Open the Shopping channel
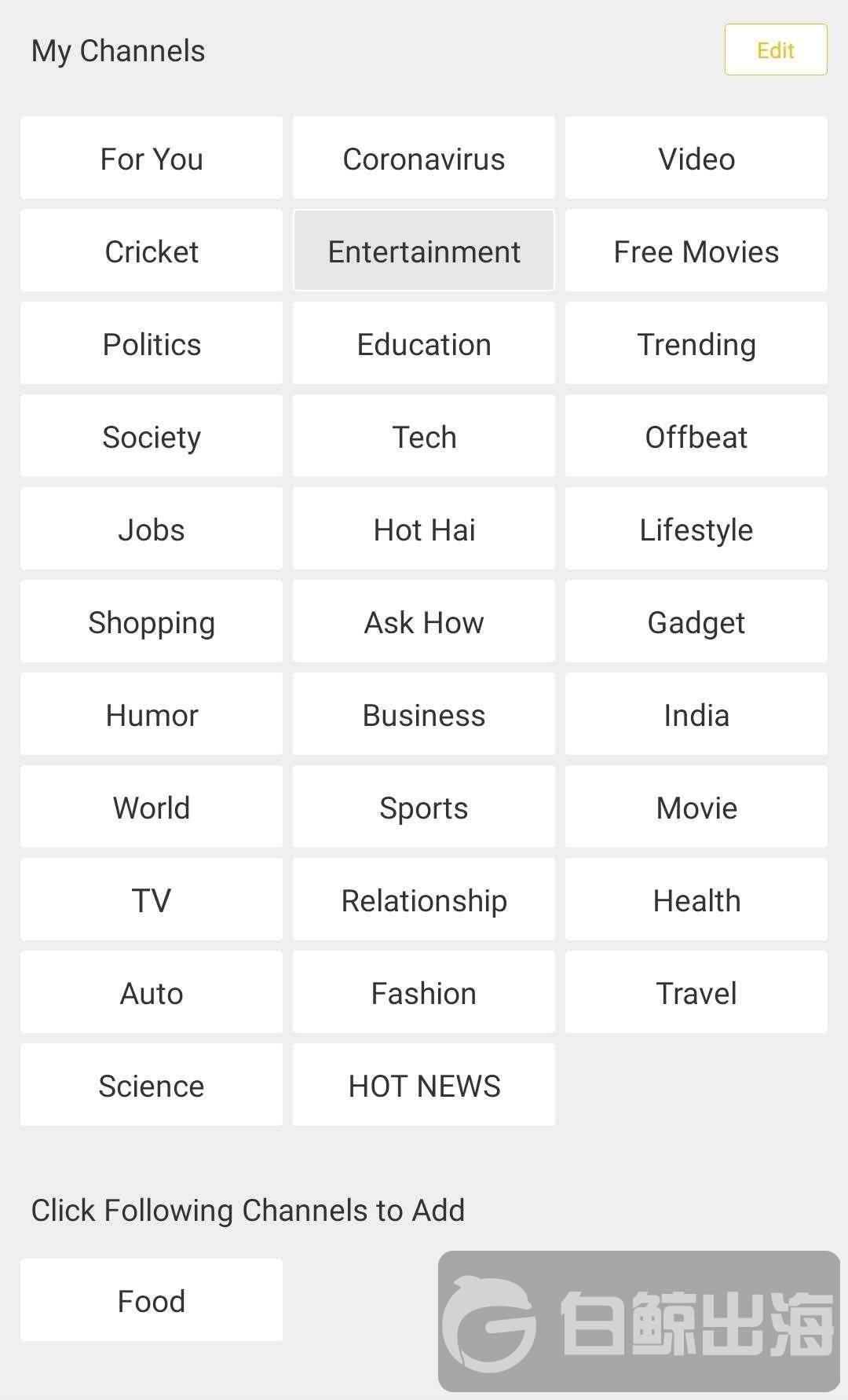The height and width of the screenshot is (1400, 848). tap(152, 622)
